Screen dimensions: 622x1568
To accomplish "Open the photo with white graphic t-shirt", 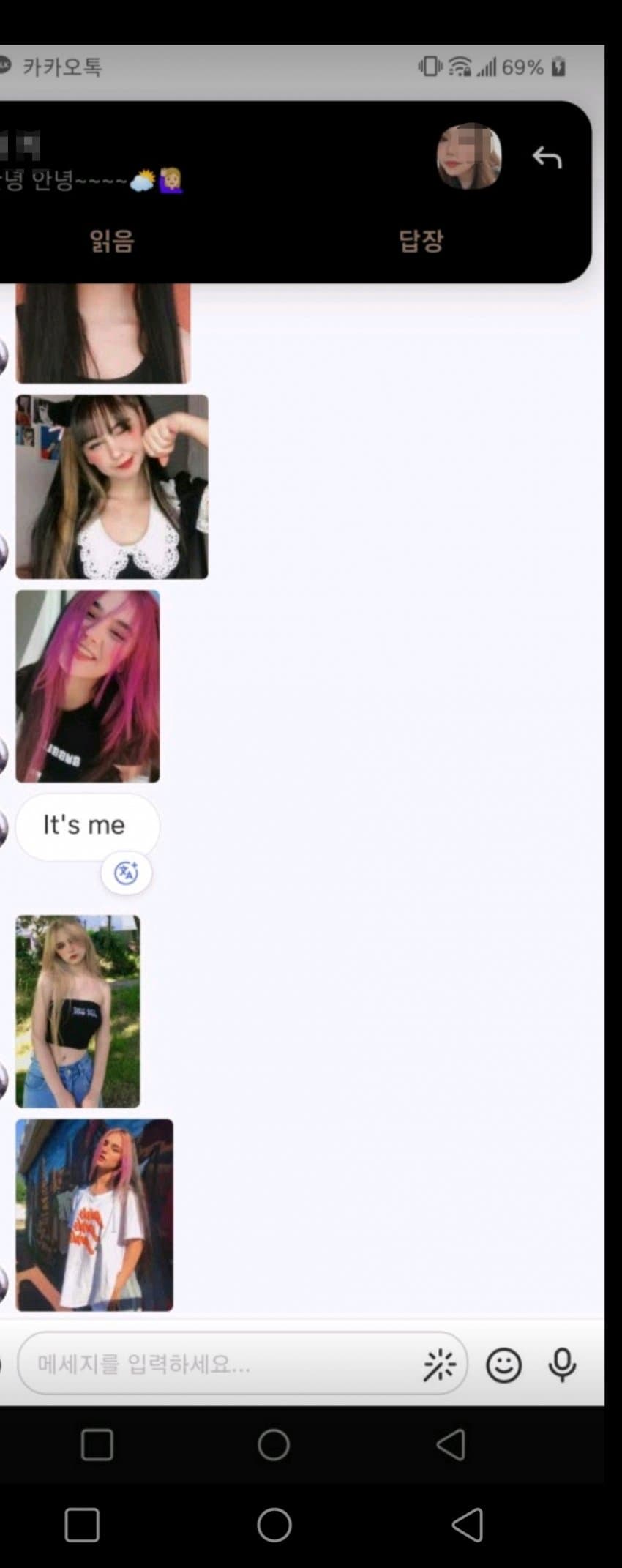I will (x=94, y=1214).
